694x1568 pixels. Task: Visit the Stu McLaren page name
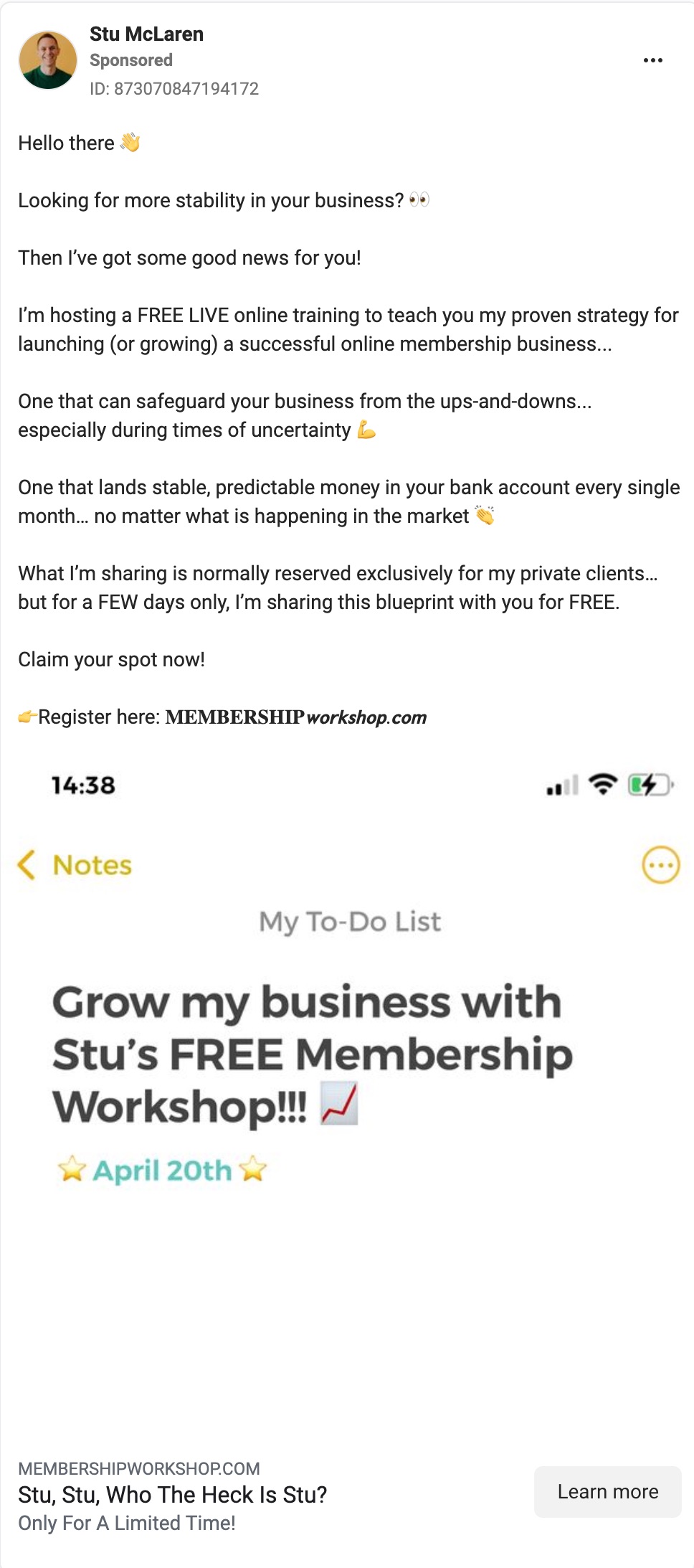pos(146,34)
